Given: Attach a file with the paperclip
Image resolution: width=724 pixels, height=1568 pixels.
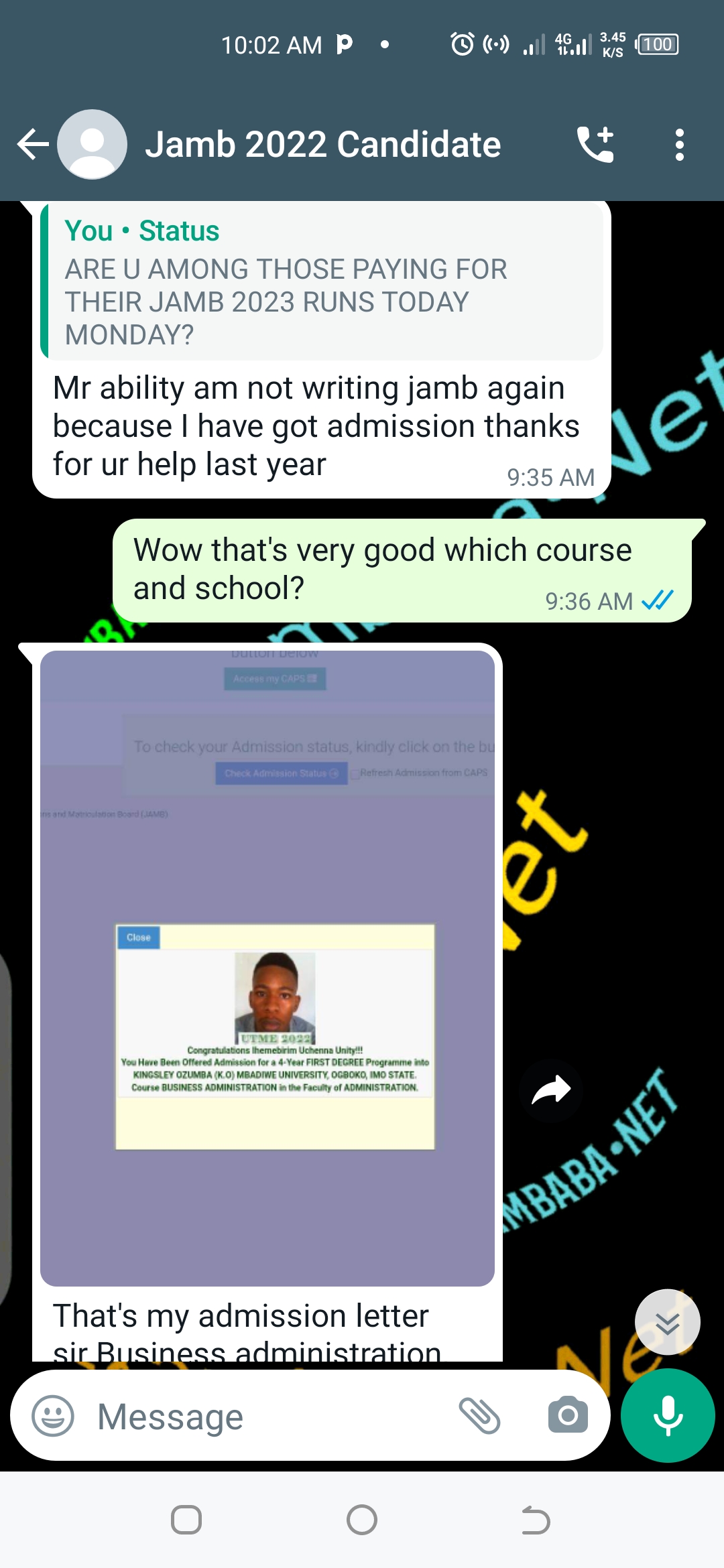Looking at the screenshot, I should point(479,1416).
